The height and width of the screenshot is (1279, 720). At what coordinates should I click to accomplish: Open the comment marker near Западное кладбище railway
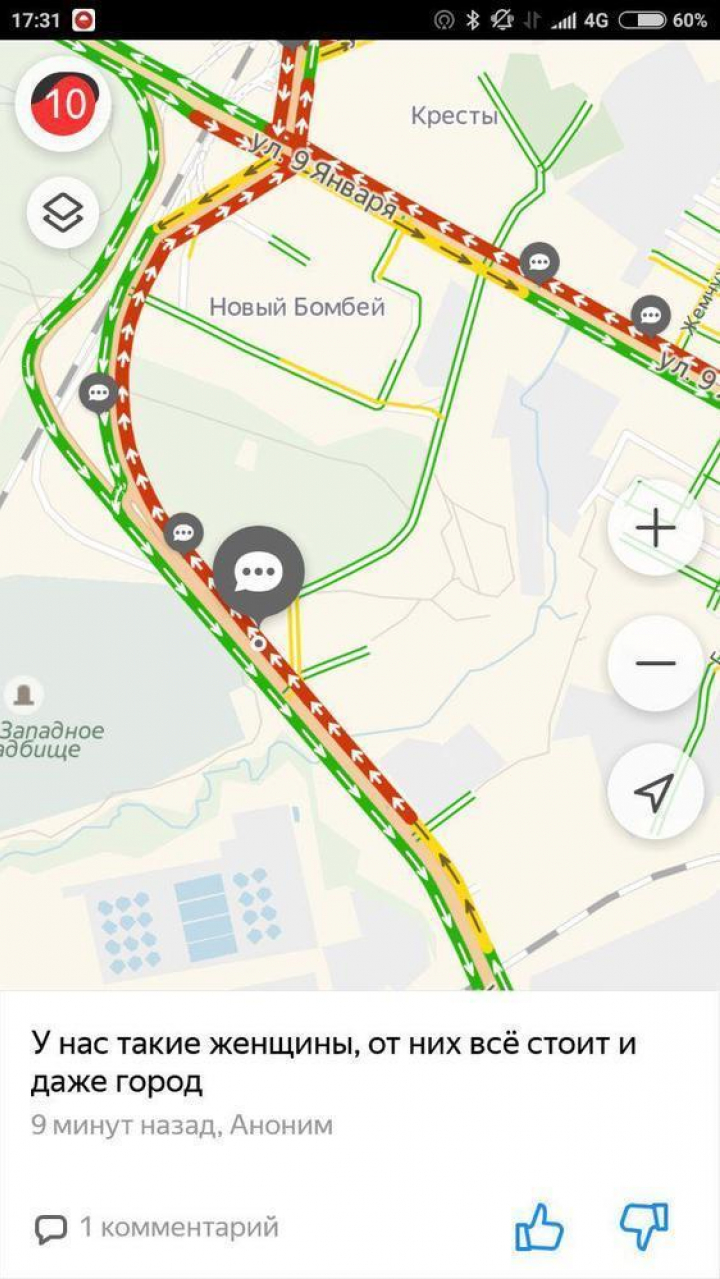click(98, 392)
